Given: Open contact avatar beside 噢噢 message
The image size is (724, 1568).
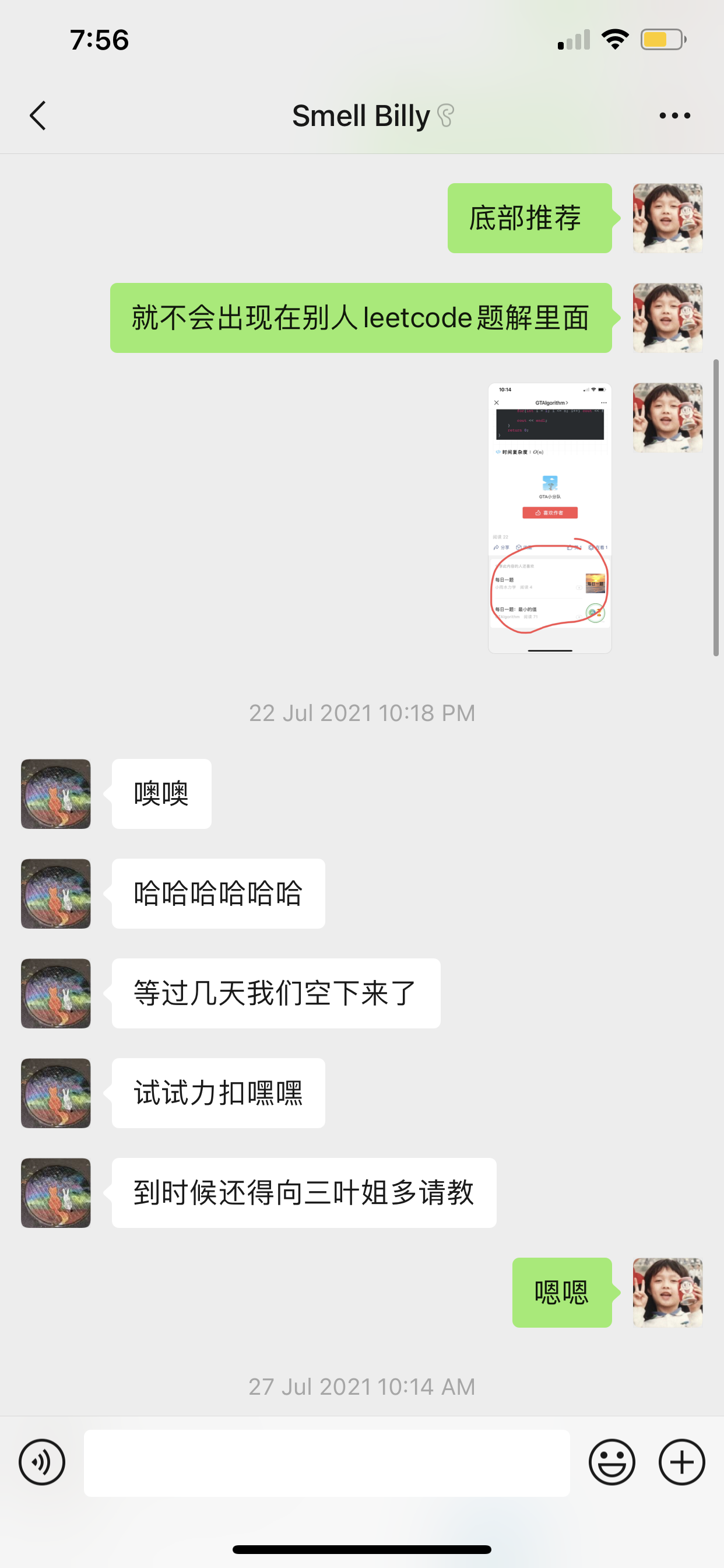Looking at the screenshot, I should tap(56, 794).
